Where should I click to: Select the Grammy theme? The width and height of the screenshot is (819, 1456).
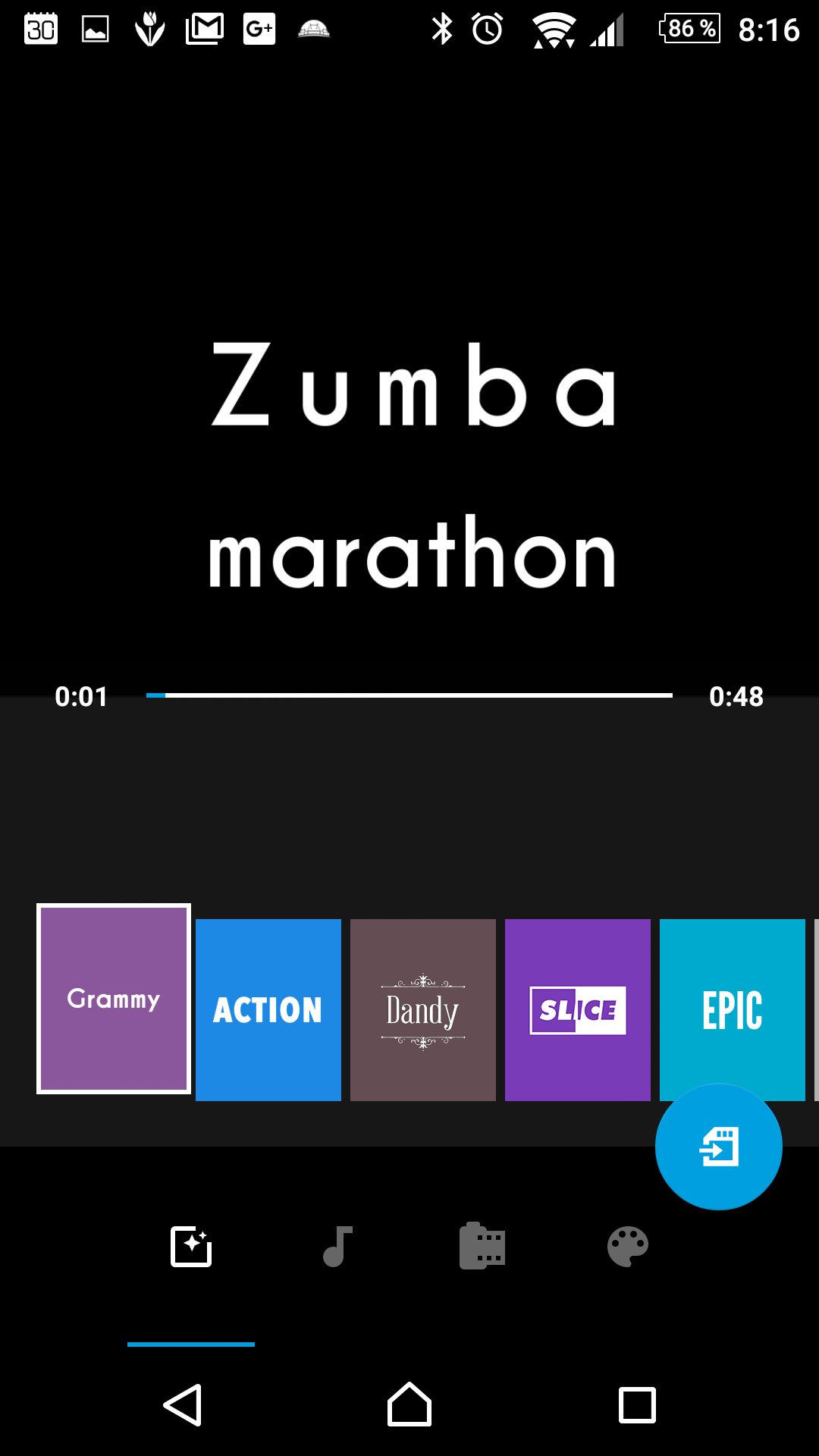tap(114, 999)
